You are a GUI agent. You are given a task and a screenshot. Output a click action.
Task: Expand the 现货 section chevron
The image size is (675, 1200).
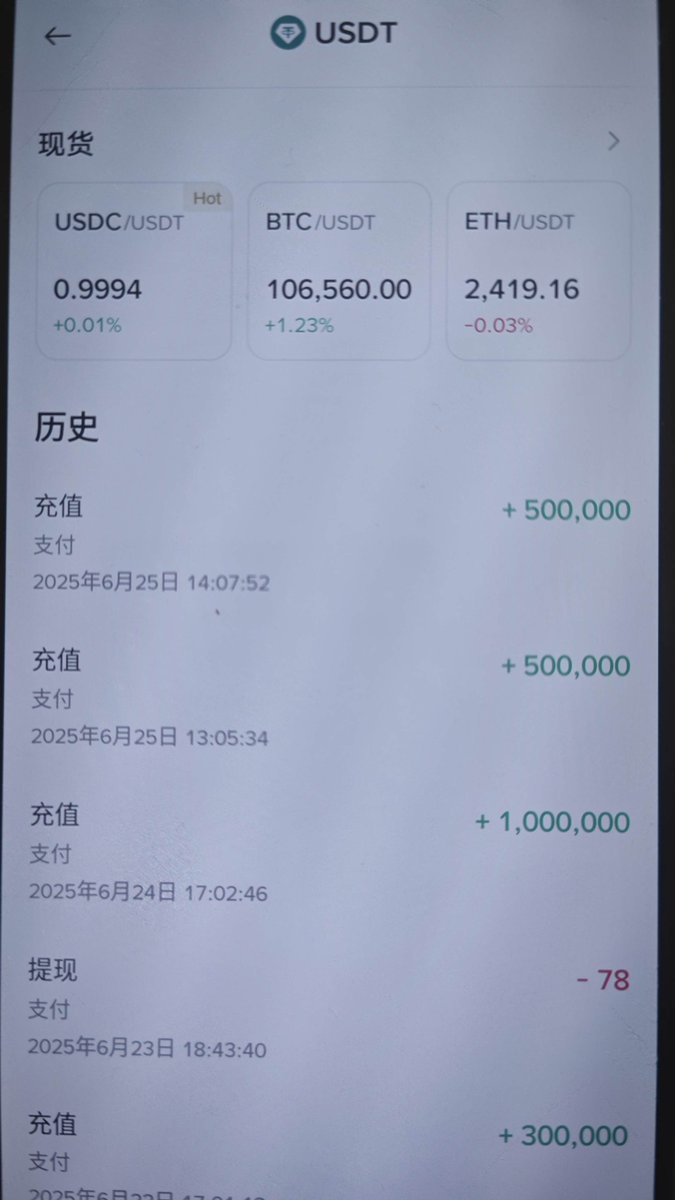(613, 141)
